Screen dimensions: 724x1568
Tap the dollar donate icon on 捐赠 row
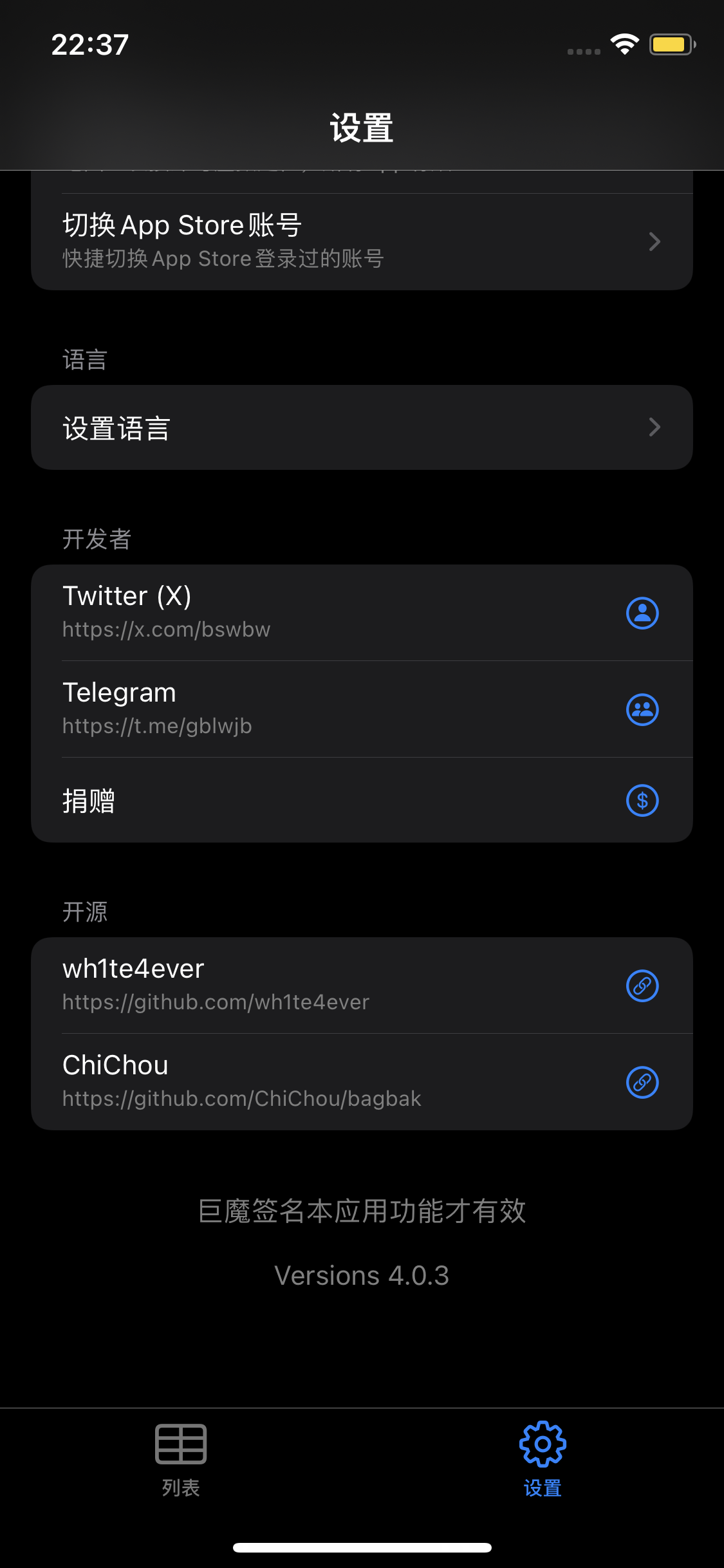tap(642, 801)
